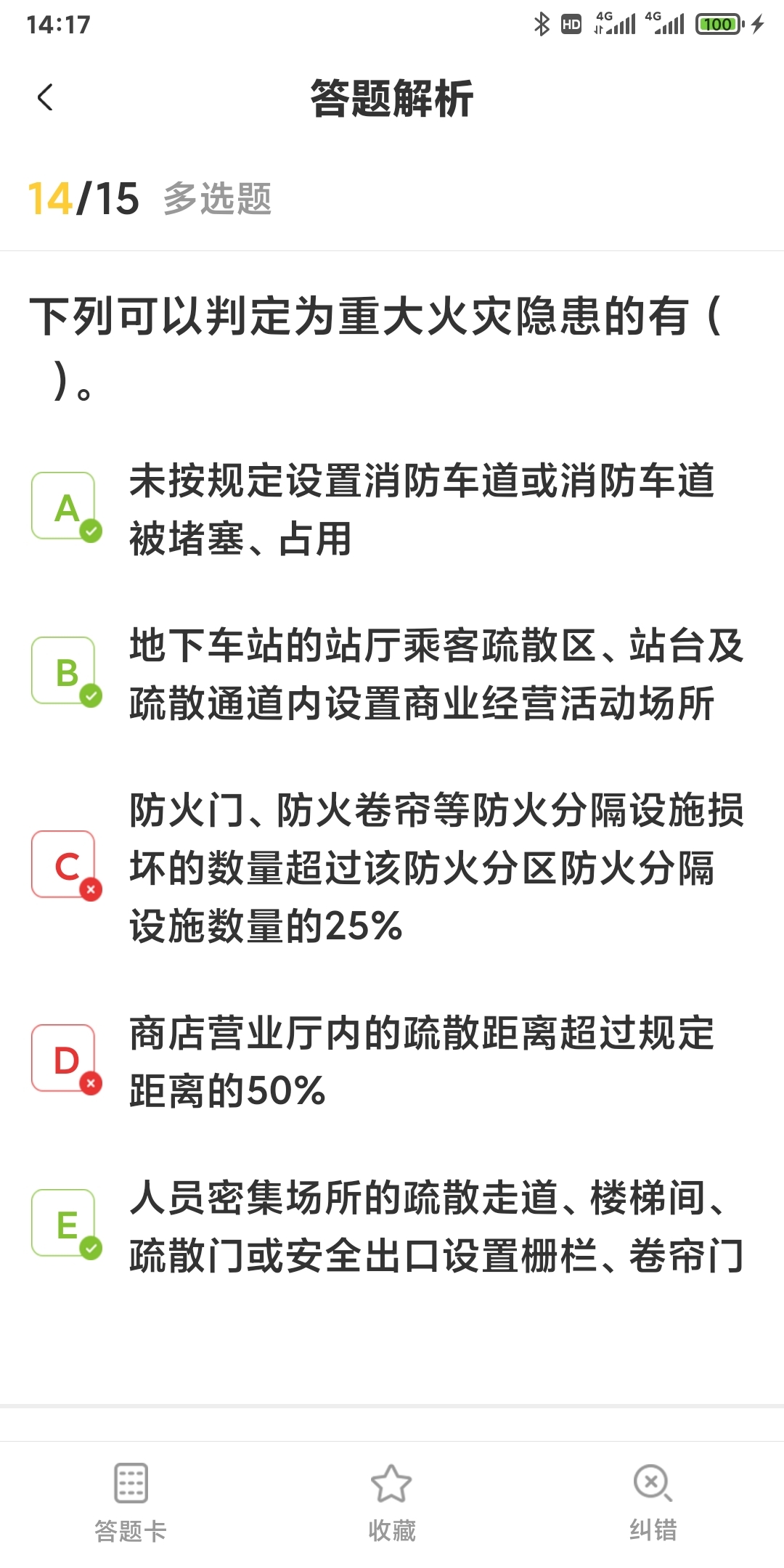Open 纠错 to report an error
The image size is (784, 1568).
coord(653,1503)
